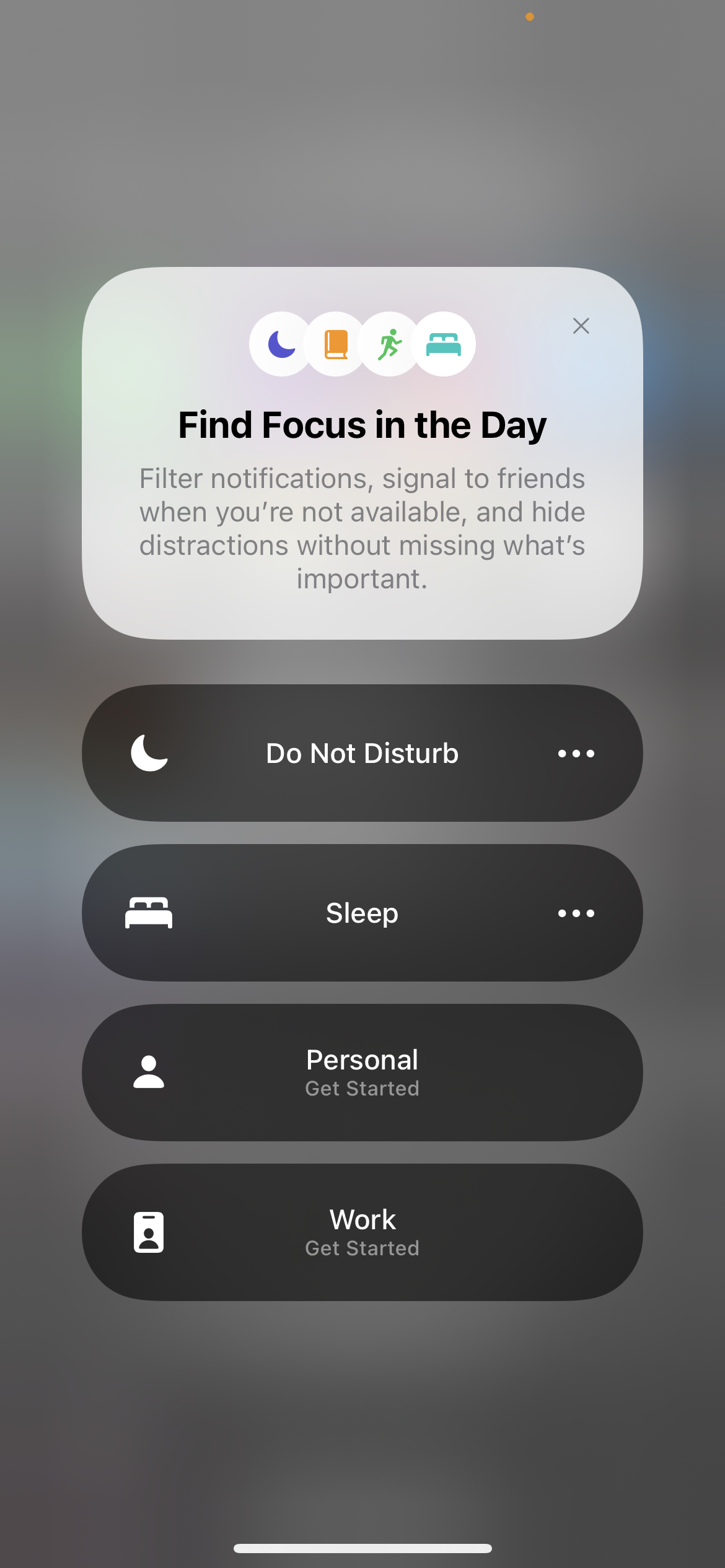Dismiss the Find Focus in the Day card

click(x=581, y=326)
